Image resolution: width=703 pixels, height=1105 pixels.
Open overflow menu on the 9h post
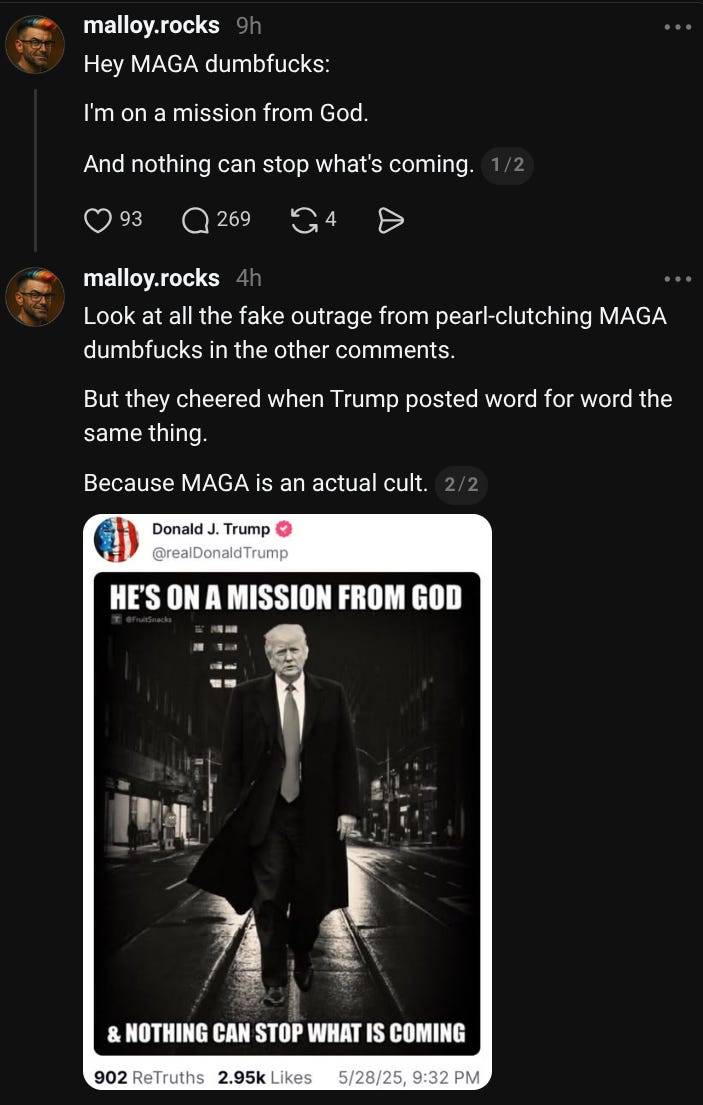pos(677,27)
